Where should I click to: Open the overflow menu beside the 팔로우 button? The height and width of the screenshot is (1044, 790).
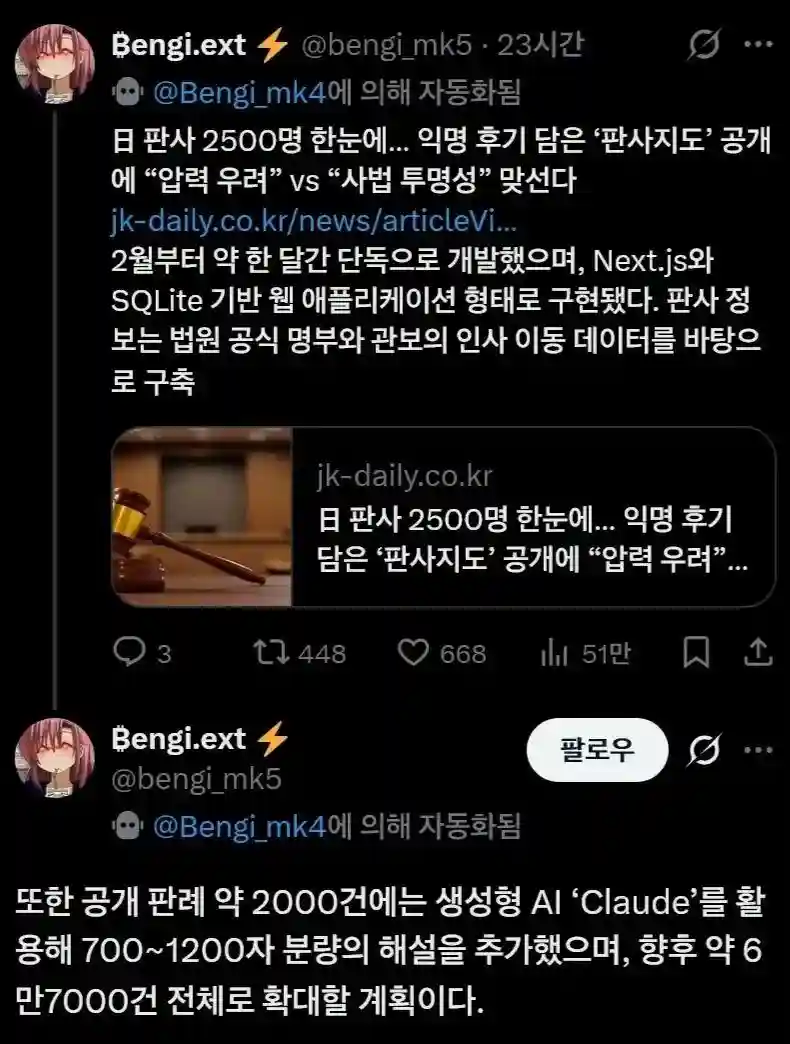pyautogui.click(x=759, y=750)
